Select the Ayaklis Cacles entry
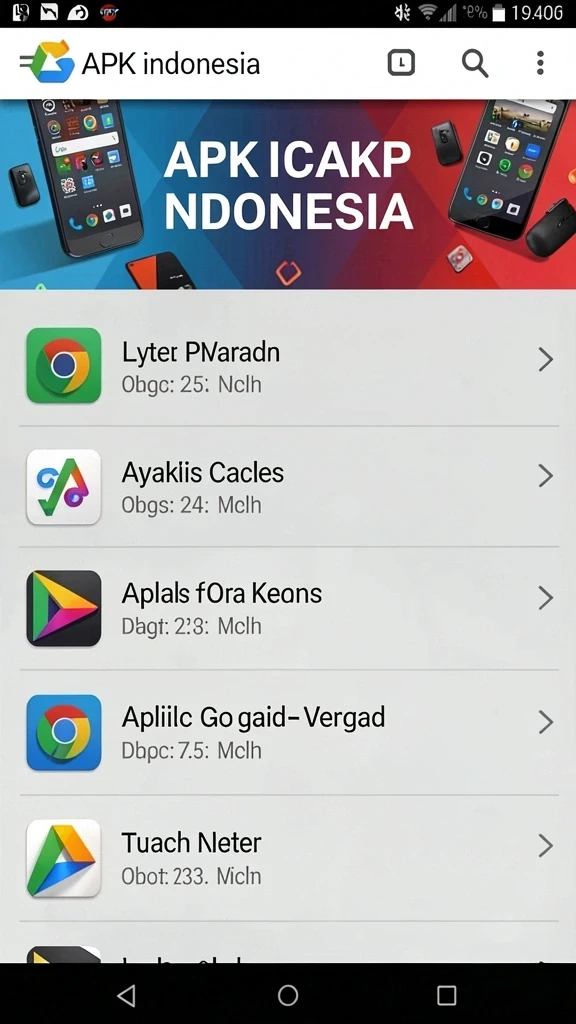Viewport: 576px width, 1024px height. (x=288, y=487)
